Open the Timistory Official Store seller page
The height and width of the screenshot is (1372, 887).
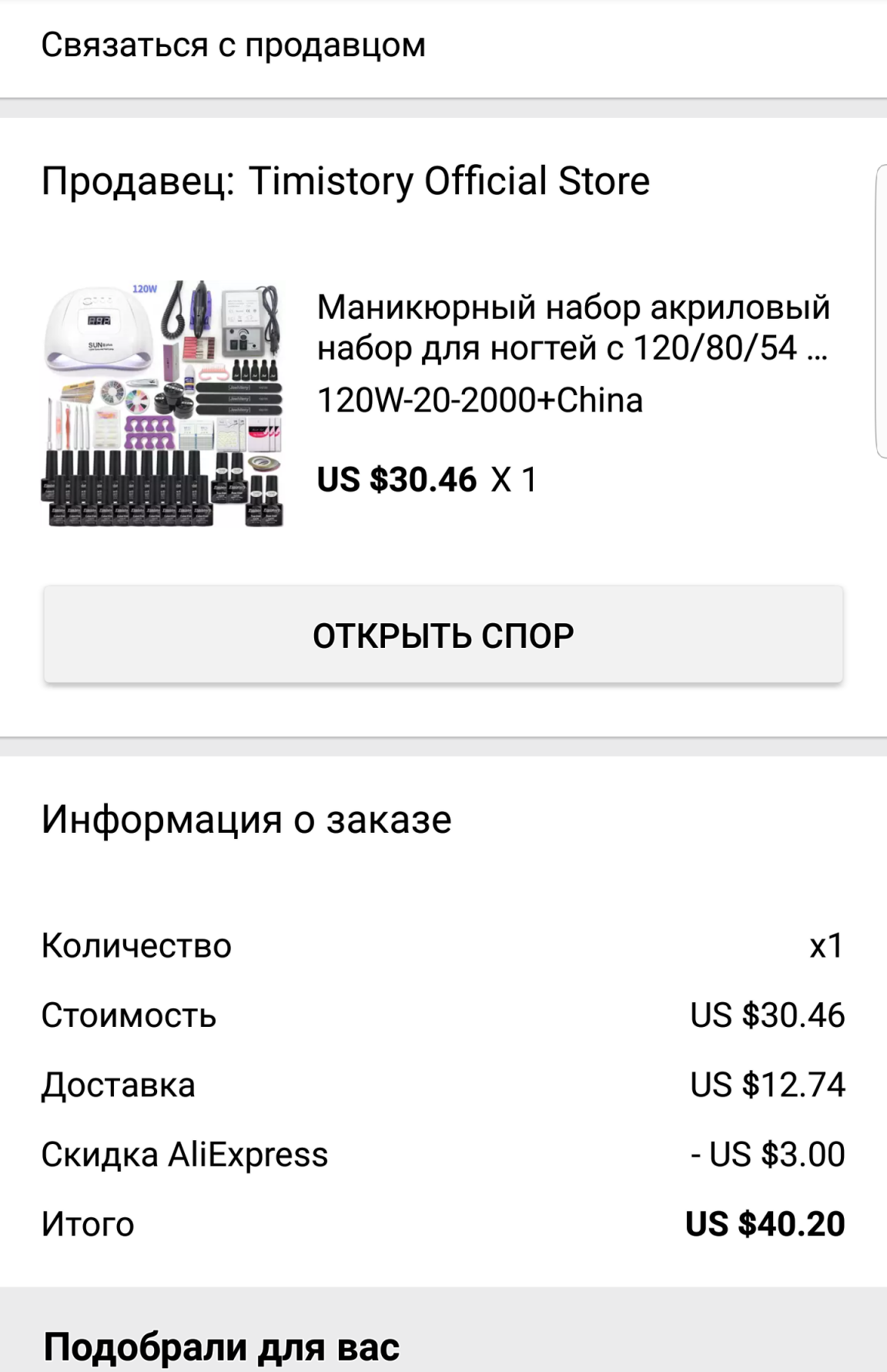click(x=449, y=181)
